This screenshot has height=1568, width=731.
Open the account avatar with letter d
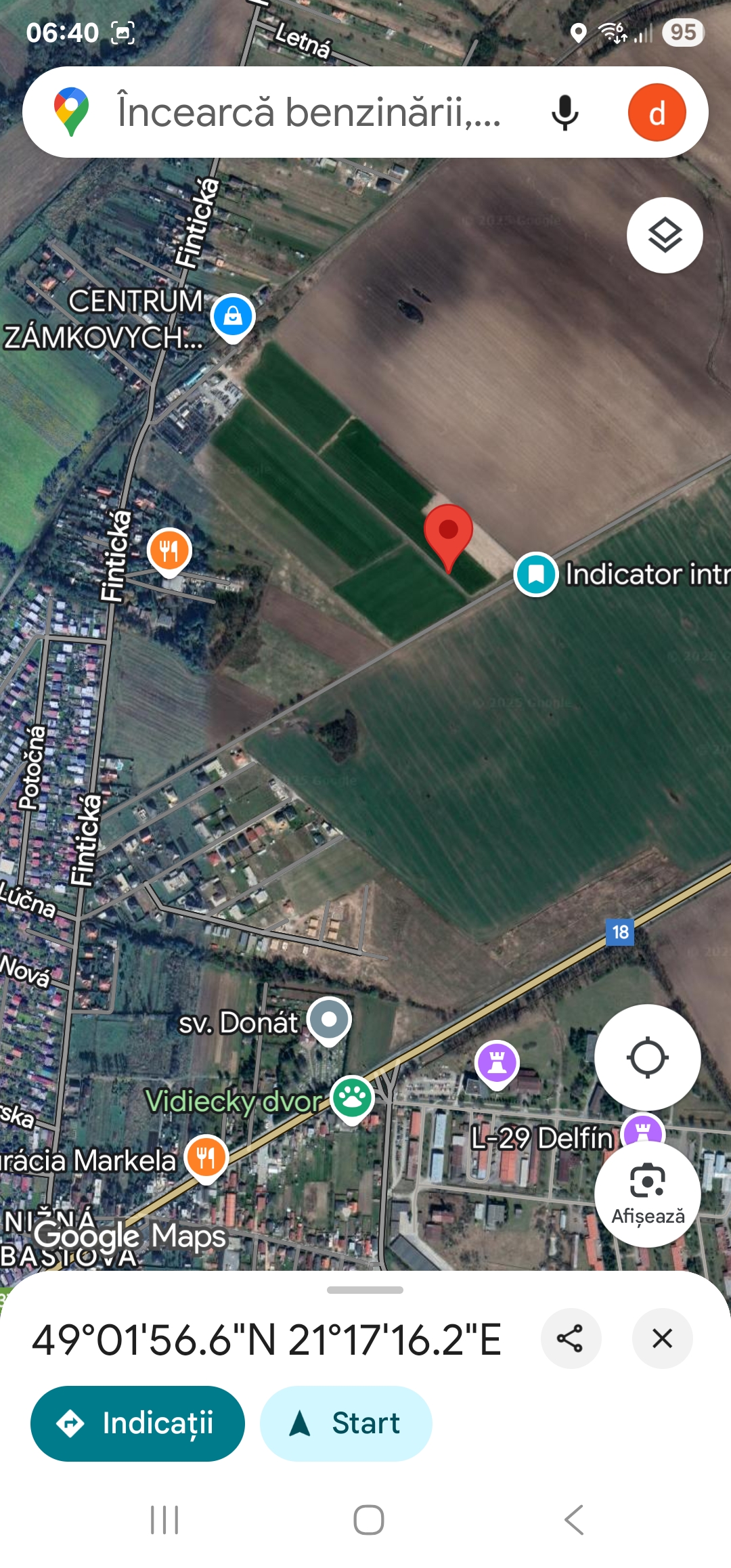657,112
